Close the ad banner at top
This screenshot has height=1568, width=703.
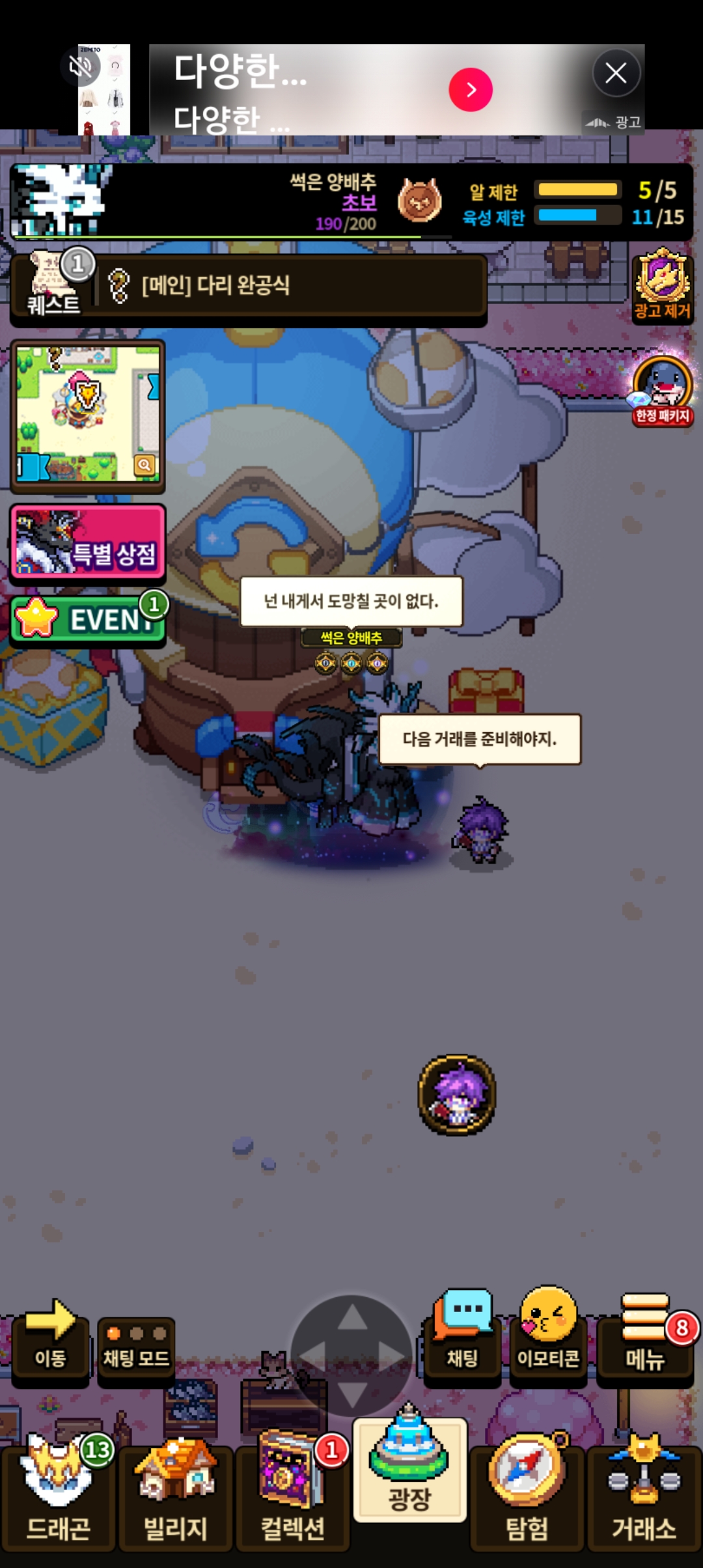[x=616, y=73]
